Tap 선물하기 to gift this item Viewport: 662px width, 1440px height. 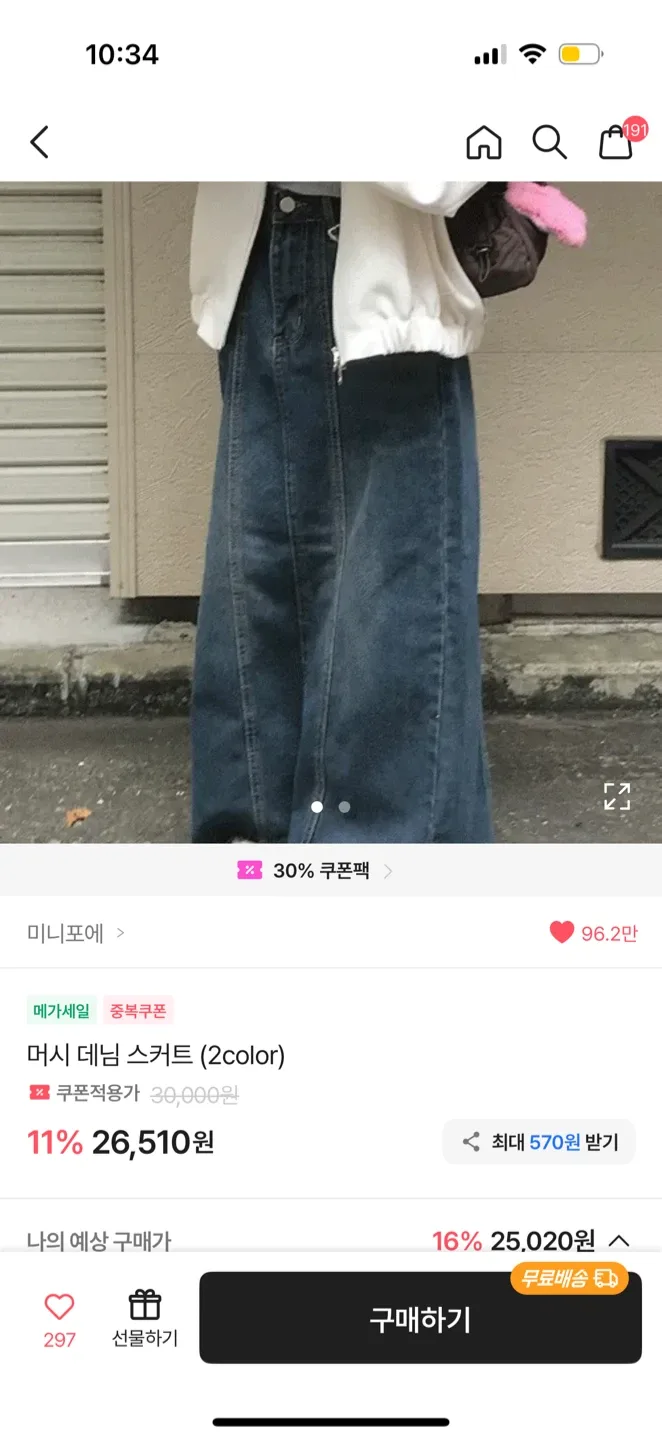145,1318
